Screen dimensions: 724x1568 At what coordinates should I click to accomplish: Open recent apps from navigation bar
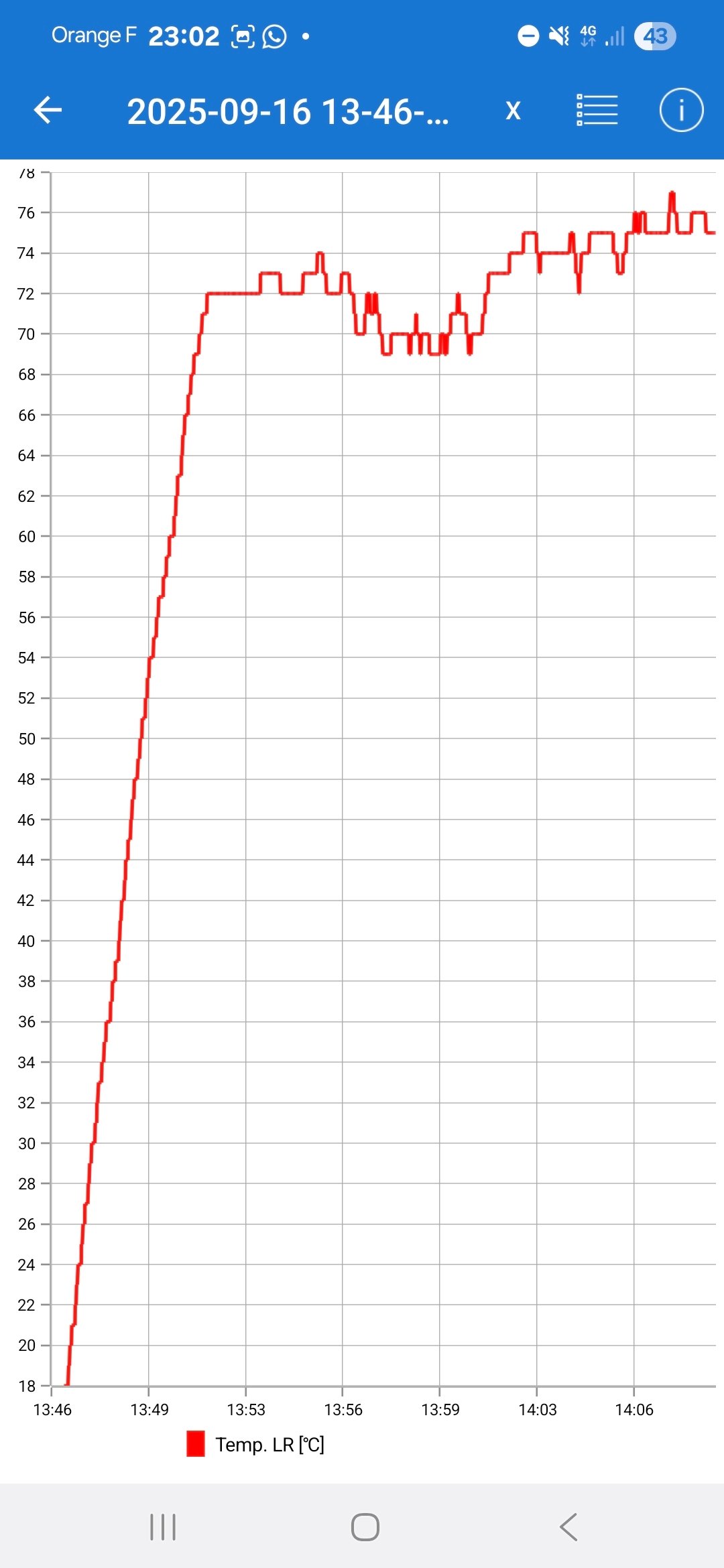(x=163, y=1527)
